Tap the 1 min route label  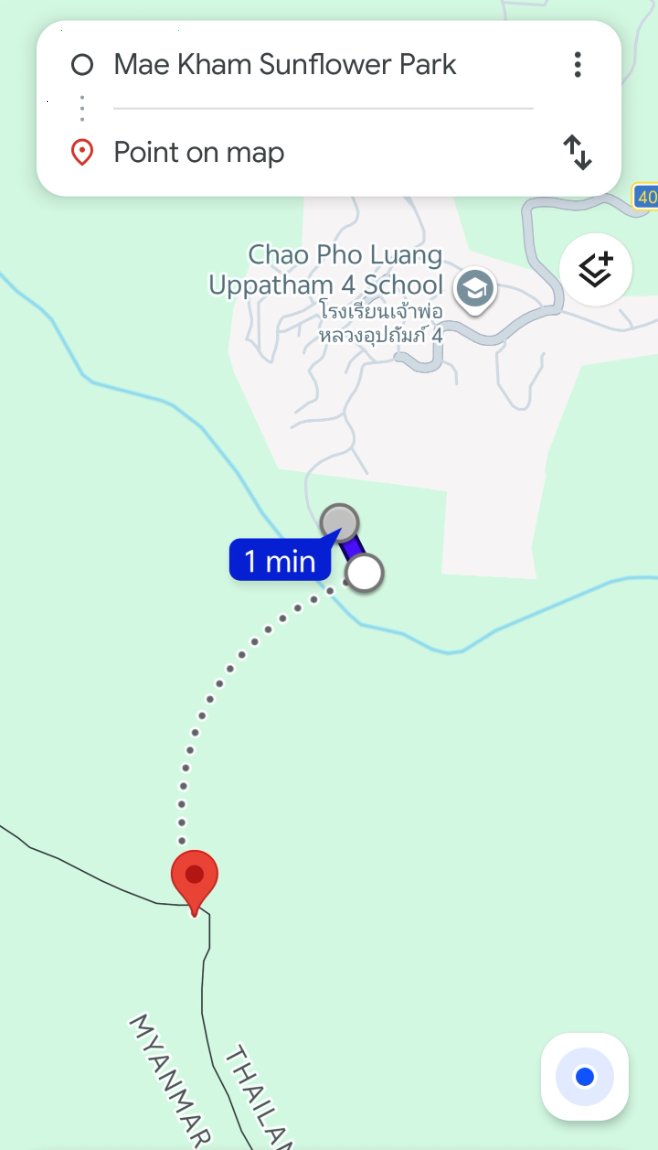280,561
